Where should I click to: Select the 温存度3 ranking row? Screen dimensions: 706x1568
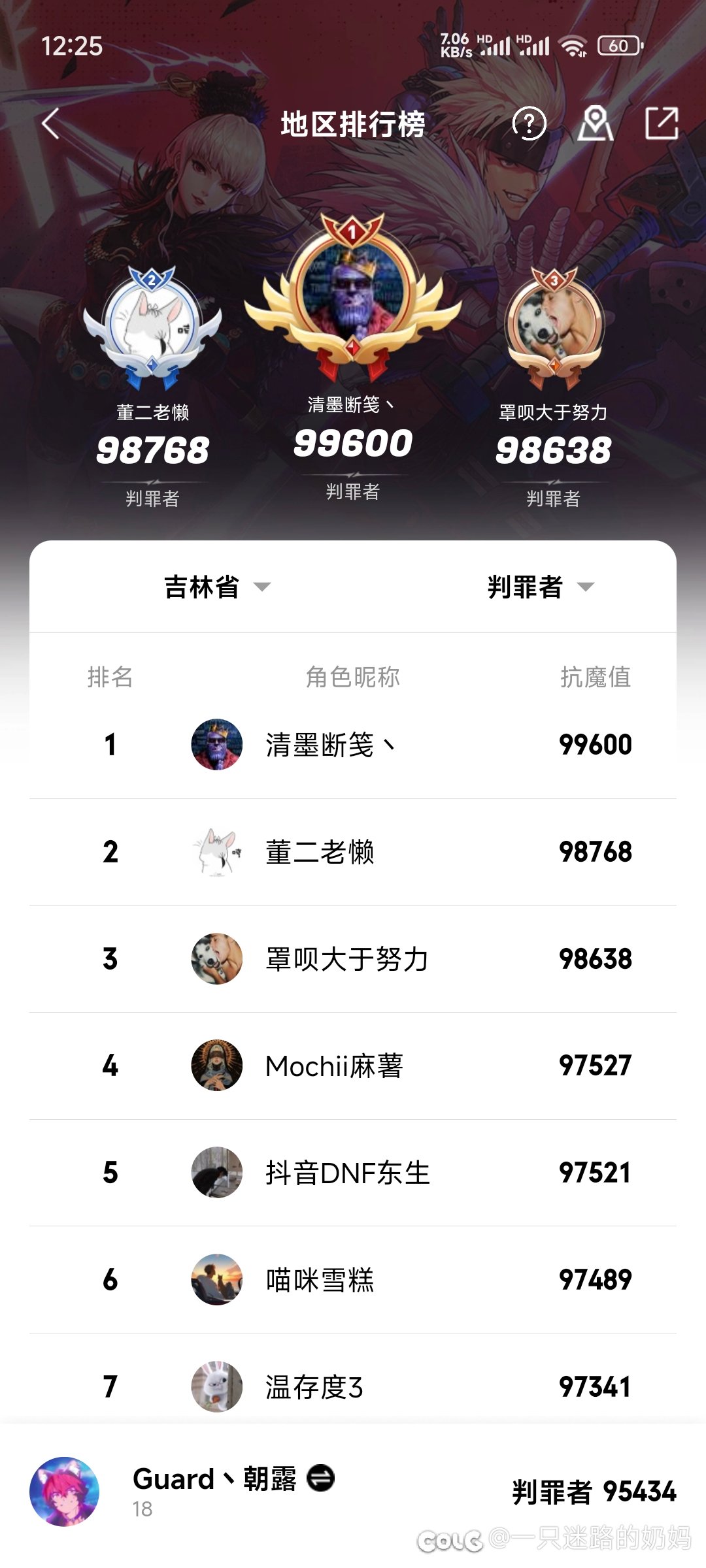353,1386
